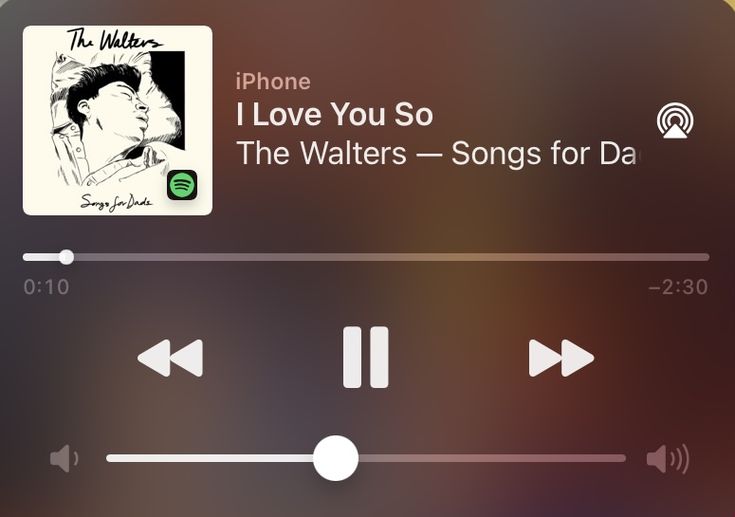Pause the song I Love You So

[x=365, y=357]
